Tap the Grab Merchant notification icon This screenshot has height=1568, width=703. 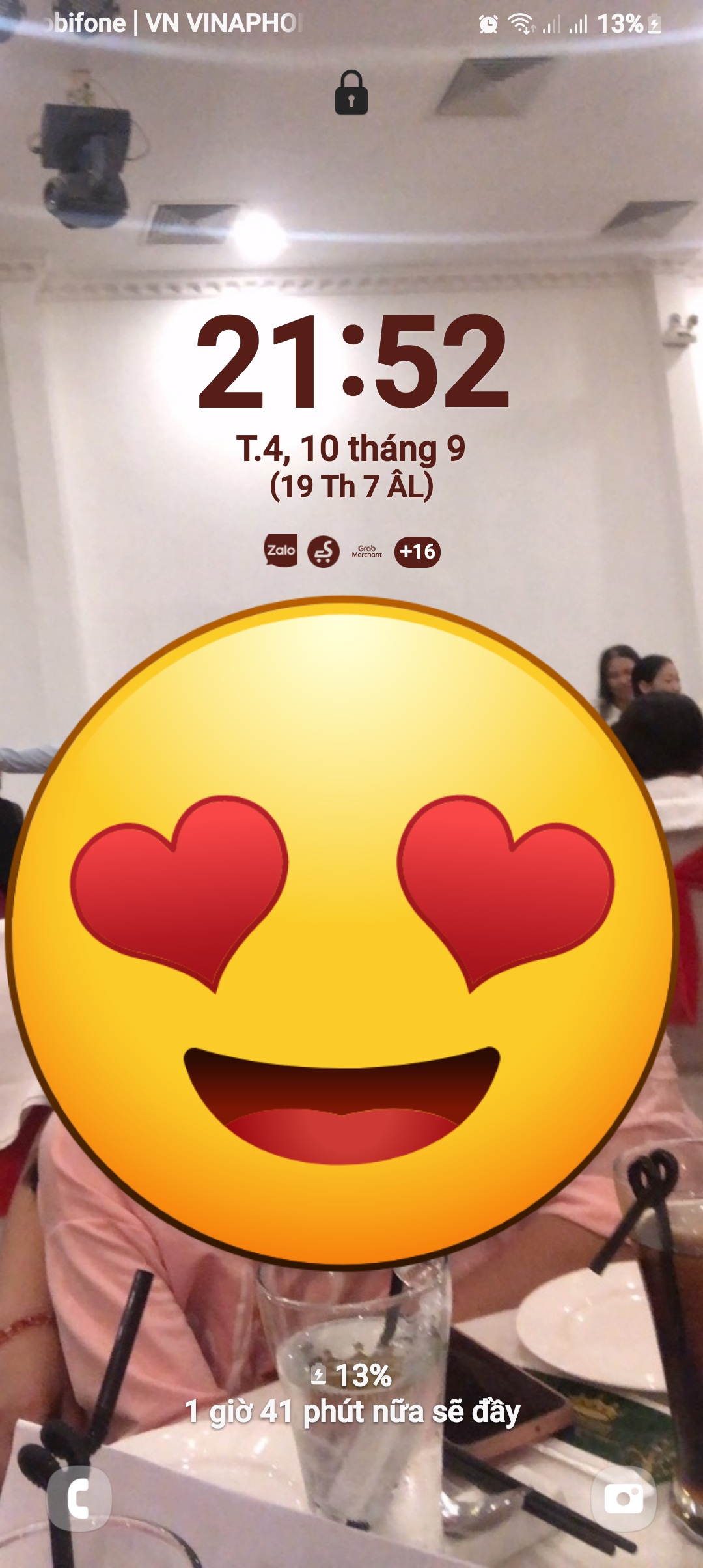[x=366, y=552]
